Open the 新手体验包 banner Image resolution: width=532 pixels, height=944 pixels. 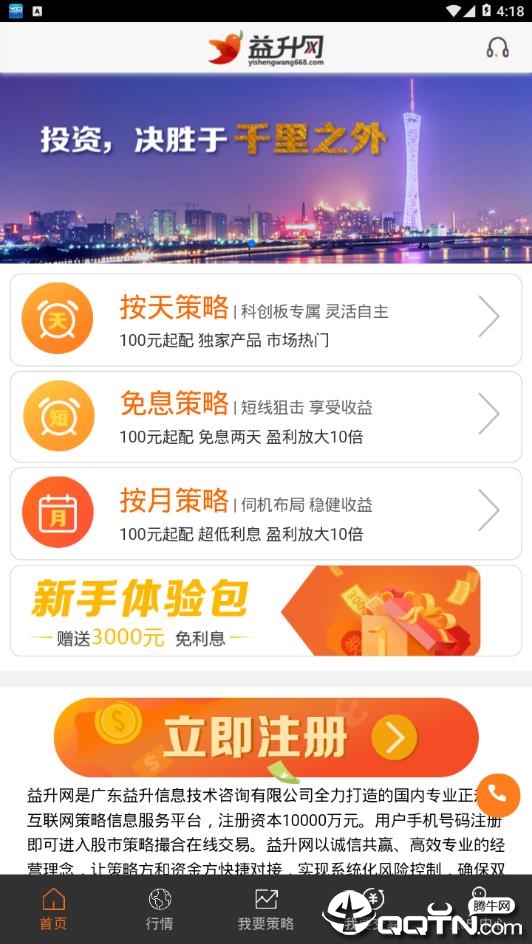click(266, 610)
